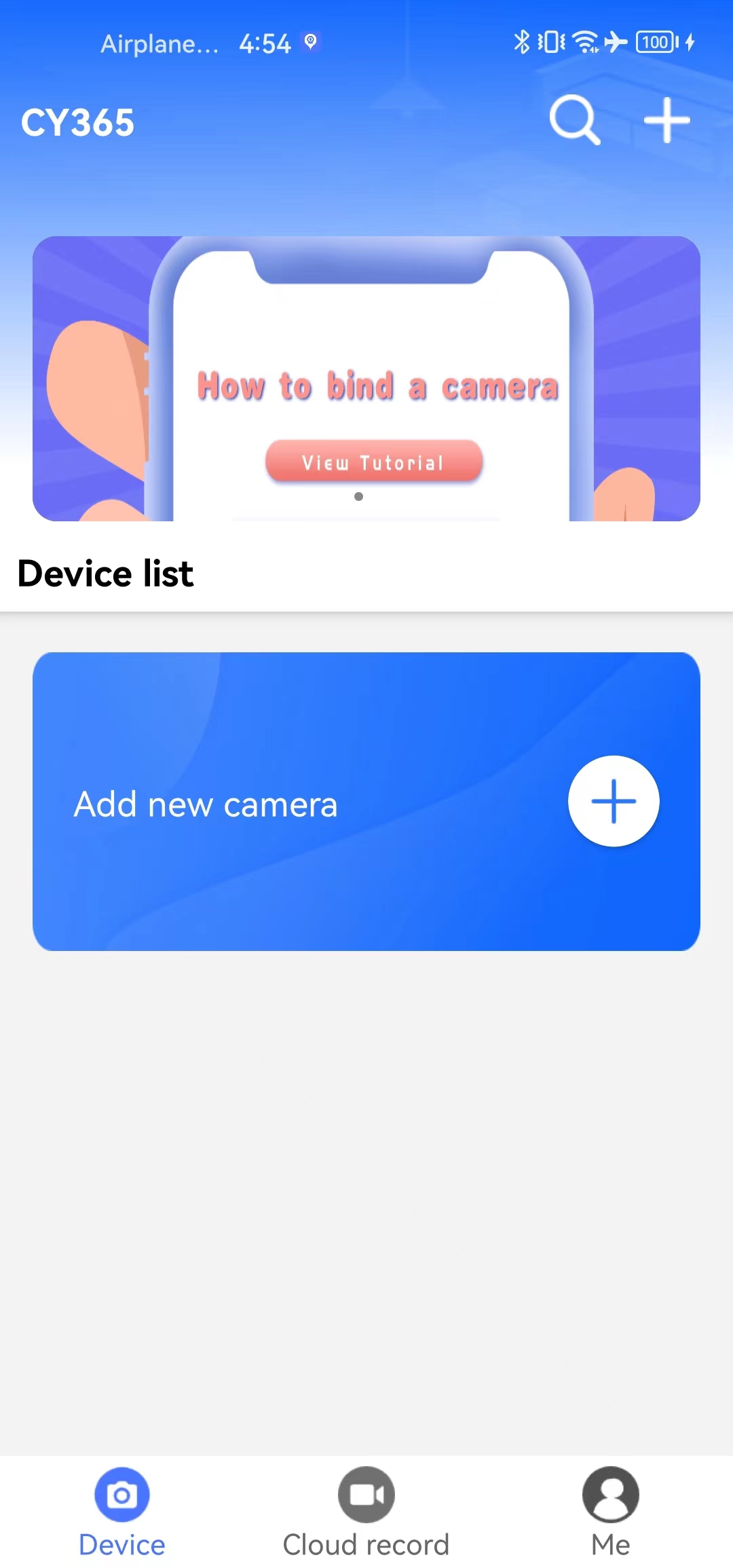The width and height of the screenshot is (733, 1568).
Task: Open the How to bind a camera banner
Action: tap(366, 379)
